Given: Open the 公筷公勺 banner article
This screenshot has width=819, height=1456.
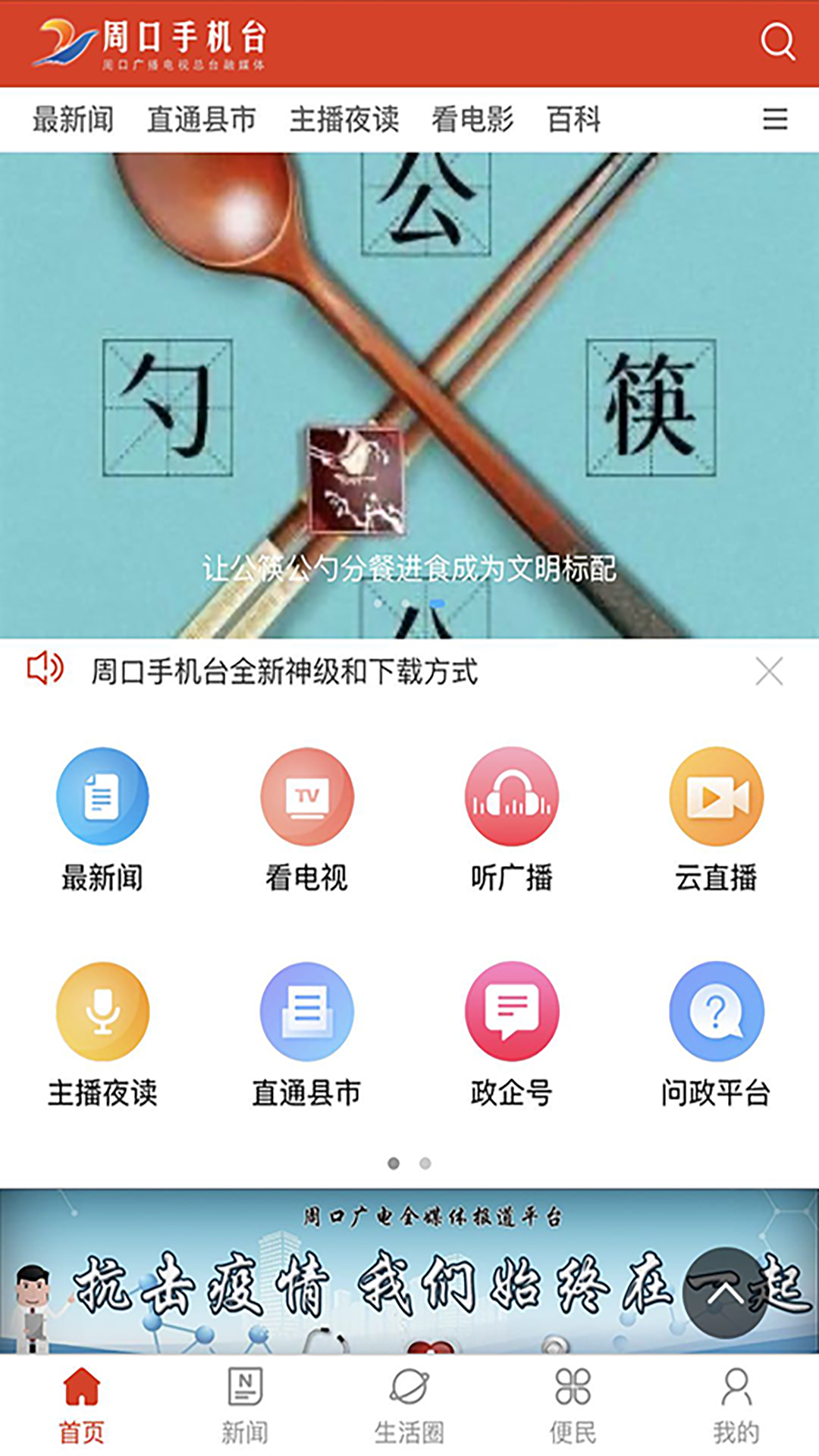Looking at the screenshot, I should pos(409,394).
